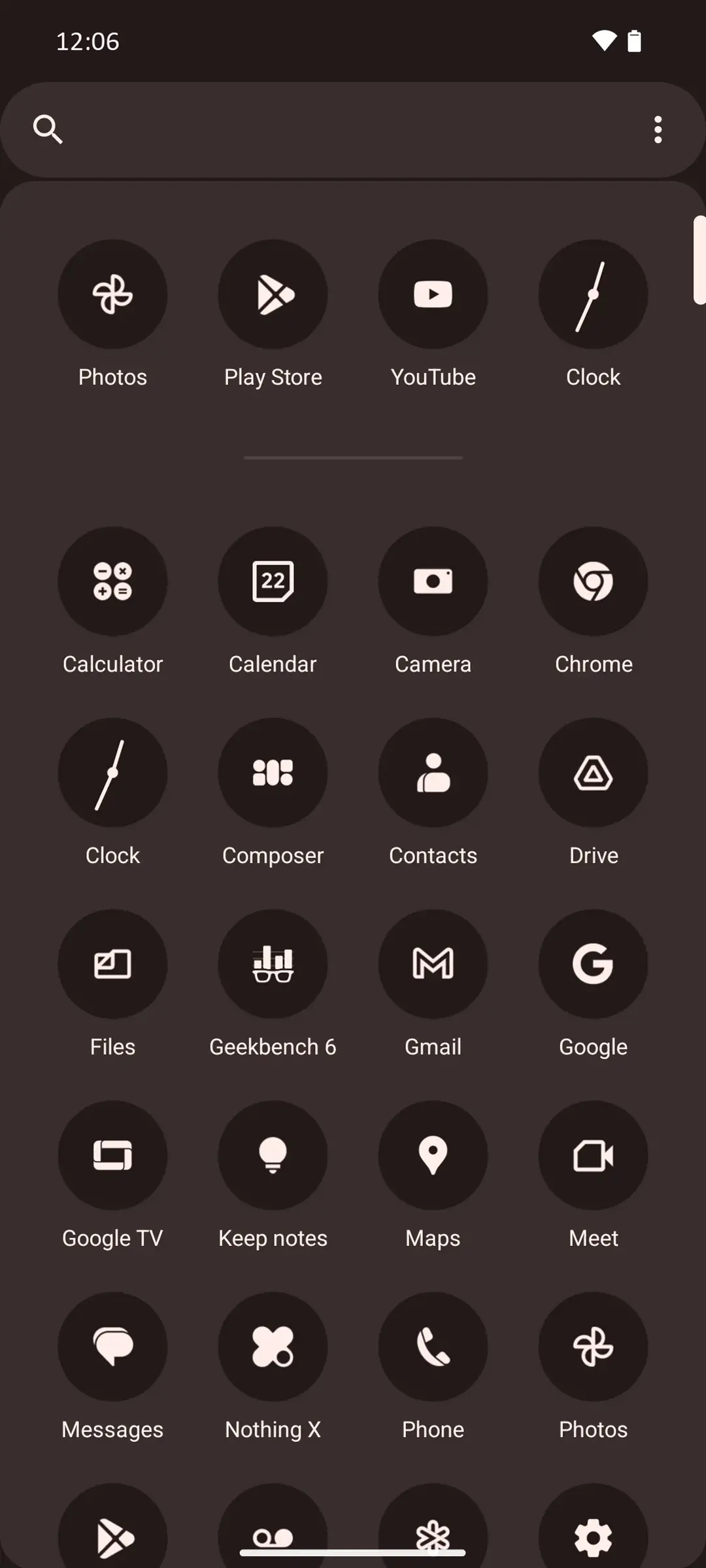Open the Files app
Image resolution: width=706 pixels, height=1568 pixels.
point(112,964)
